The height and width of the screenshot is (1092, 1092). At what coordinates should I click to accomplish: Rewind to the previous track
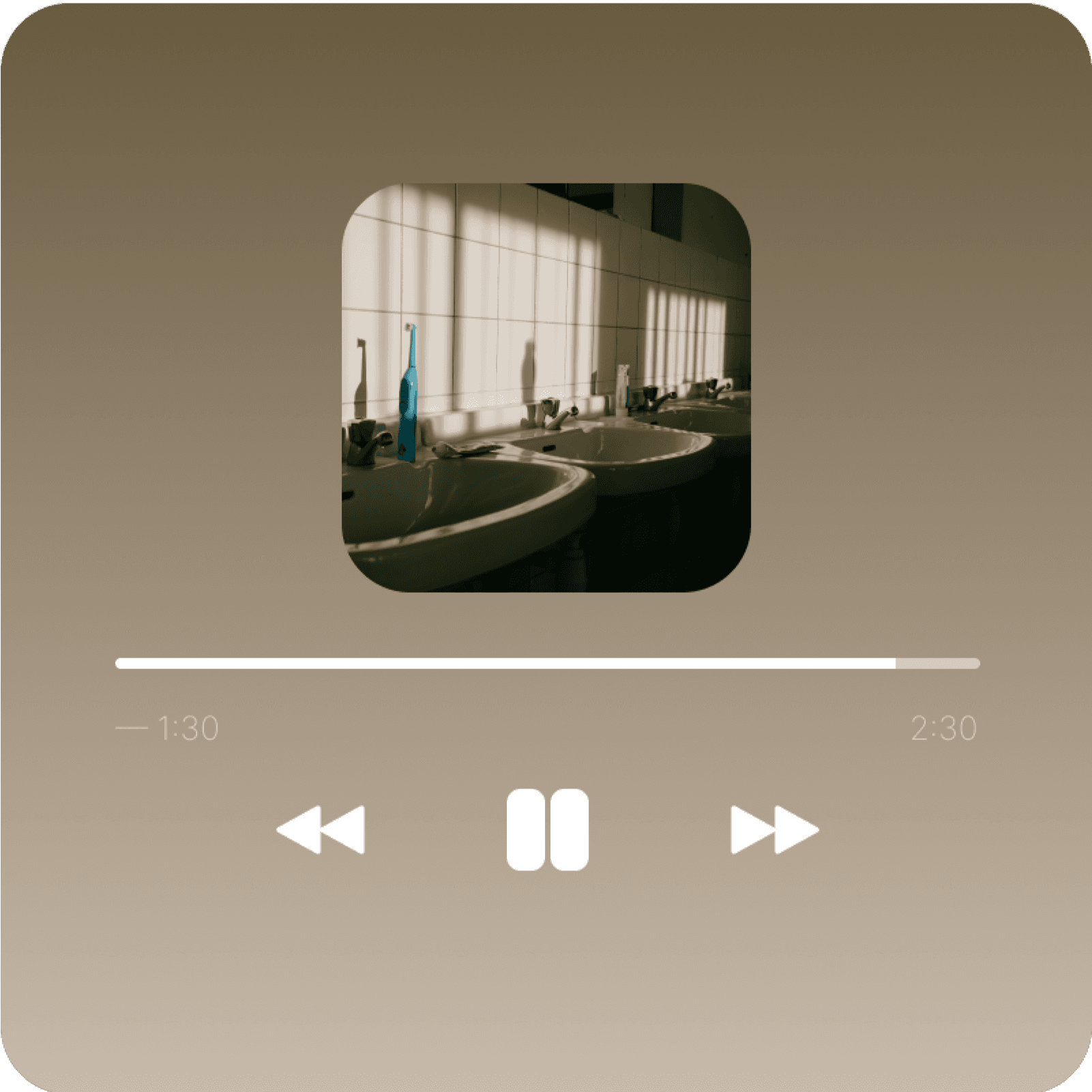click(321, 829)
